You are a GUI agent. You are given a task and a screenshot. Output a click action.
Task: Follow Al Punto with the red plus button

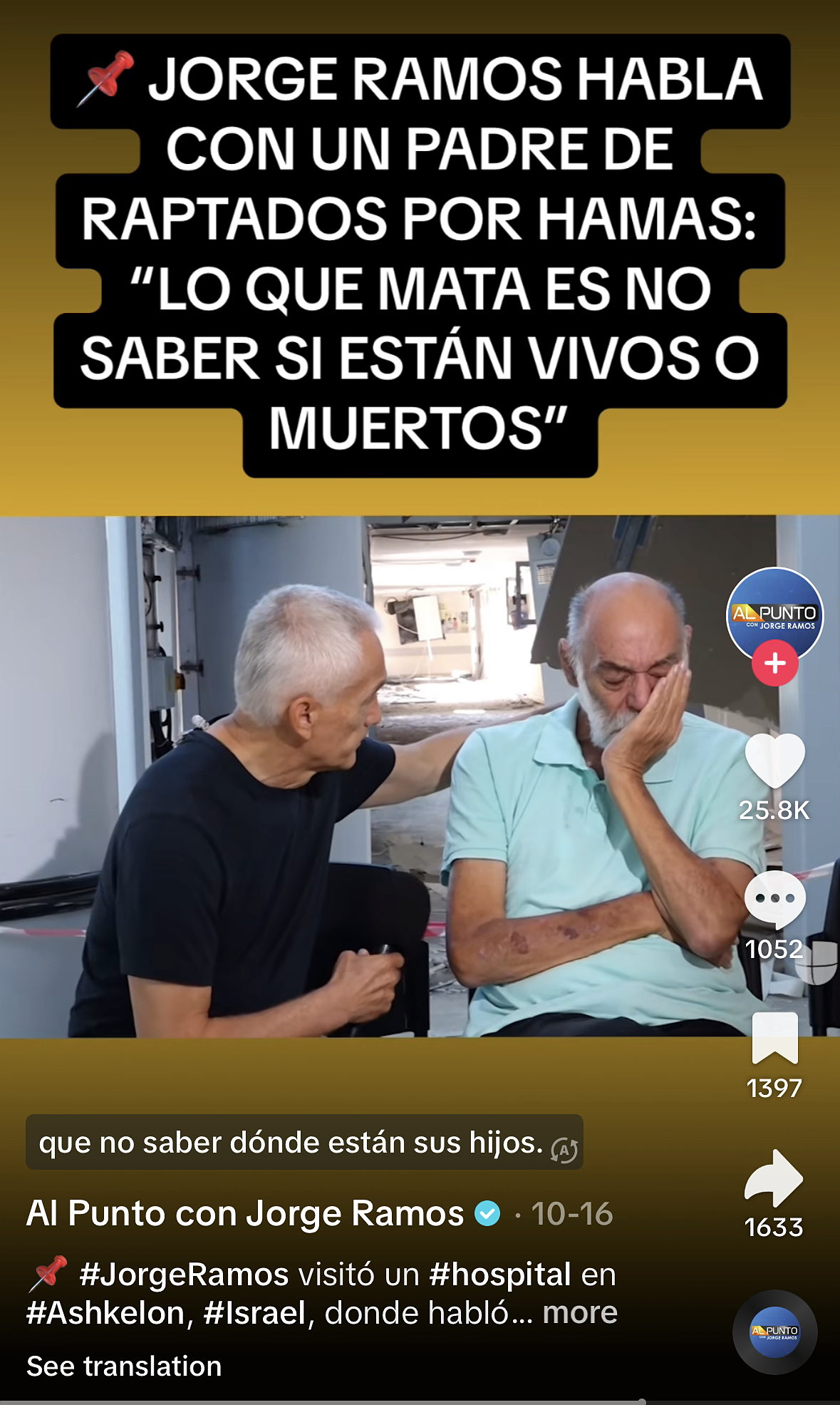774,663
